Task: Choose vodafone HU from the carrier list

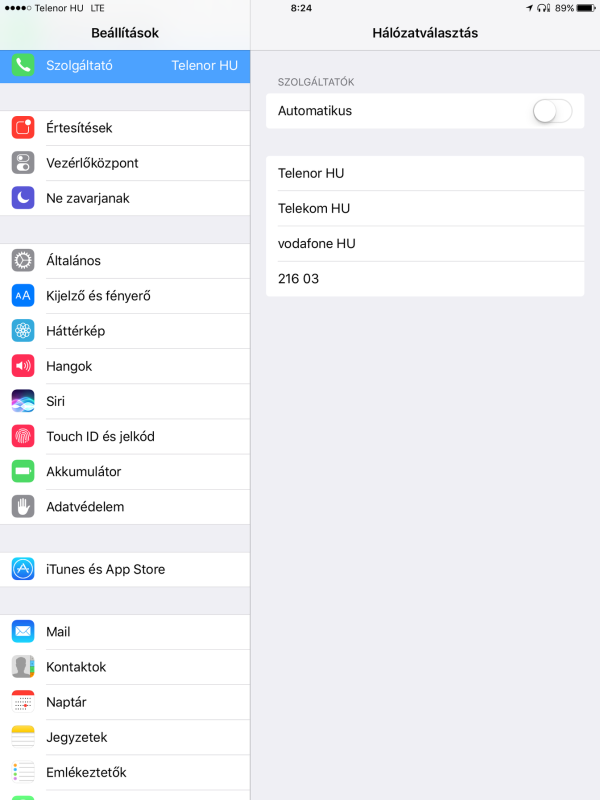Action: tap(424, 243)
